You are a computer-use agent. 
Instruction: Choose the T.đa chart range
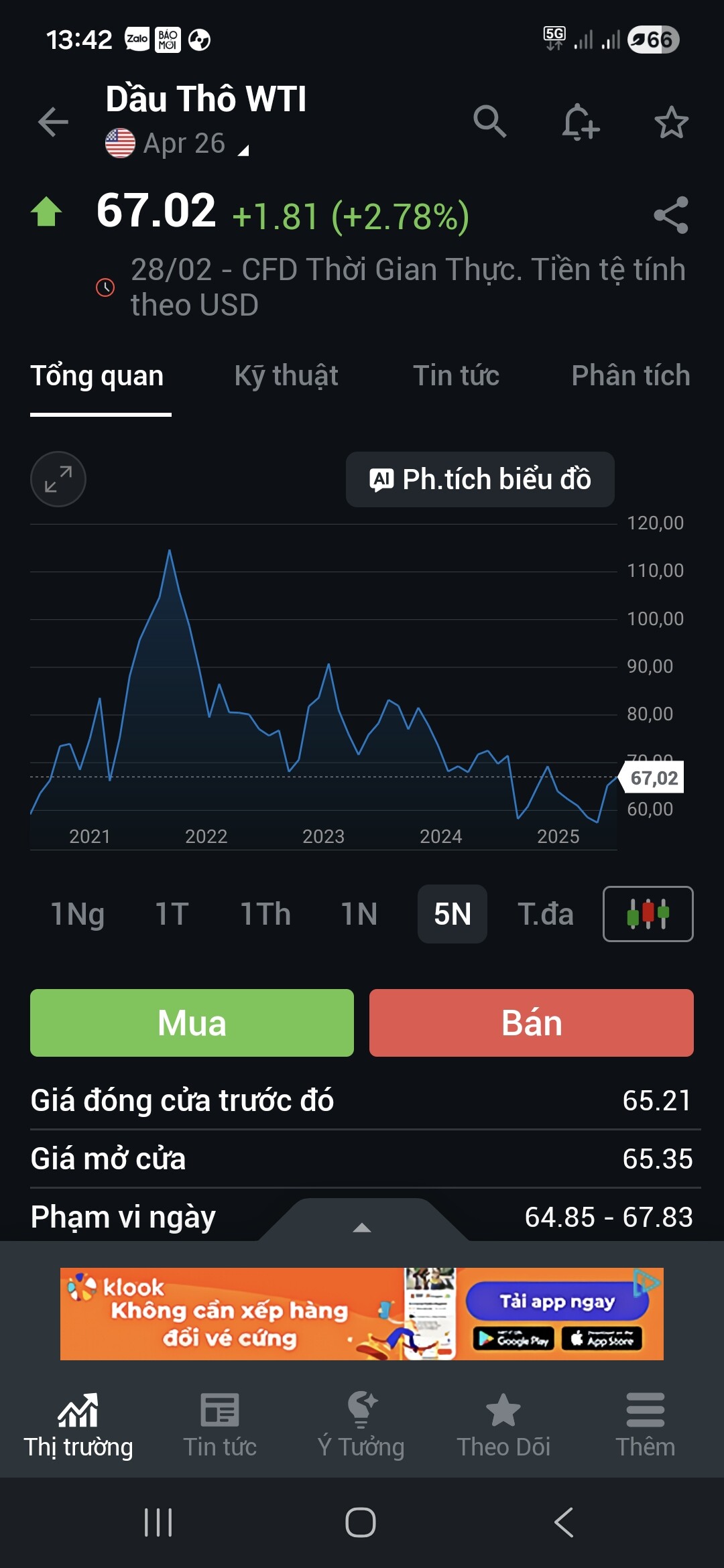[546, 914]
